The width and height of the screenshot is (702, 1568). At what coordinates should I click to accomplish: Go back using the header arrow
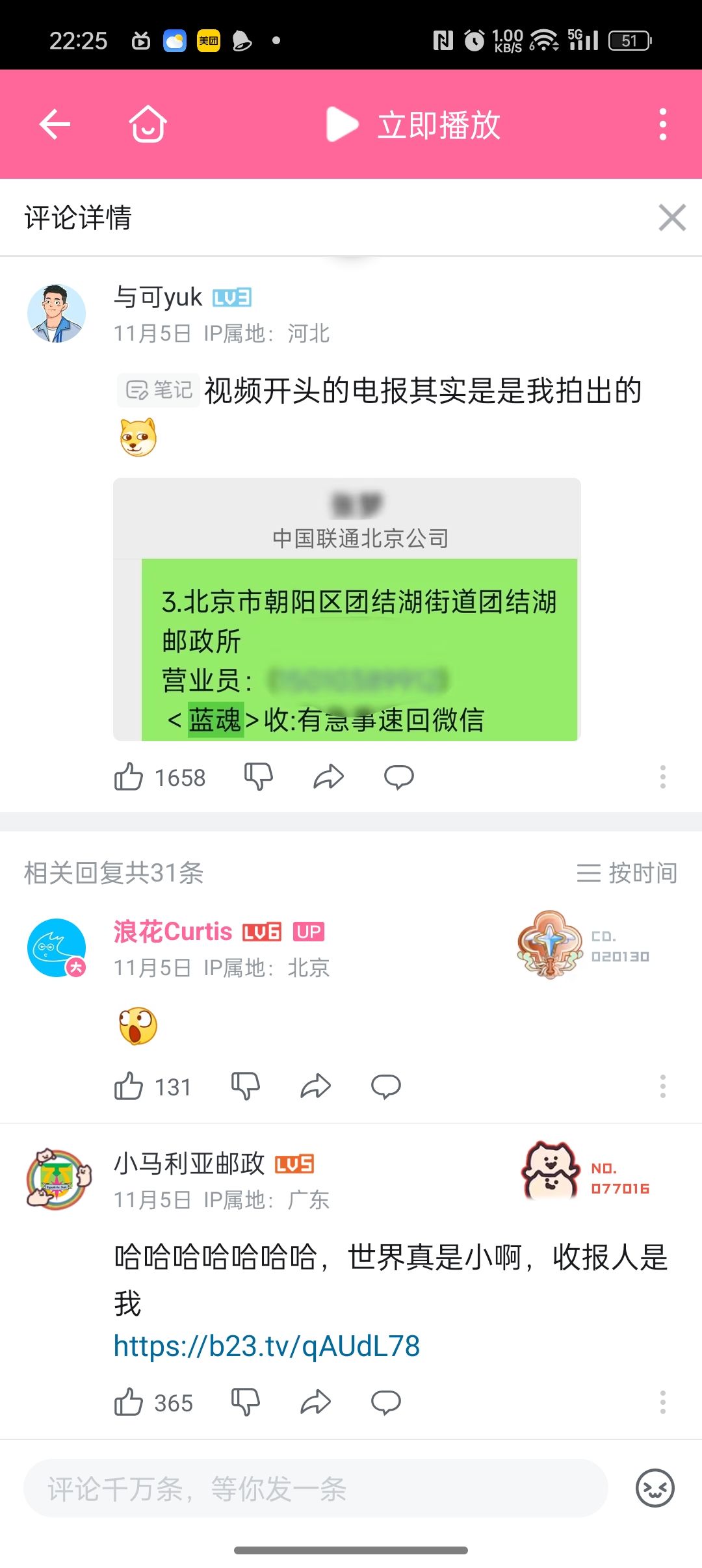point(55,124)
